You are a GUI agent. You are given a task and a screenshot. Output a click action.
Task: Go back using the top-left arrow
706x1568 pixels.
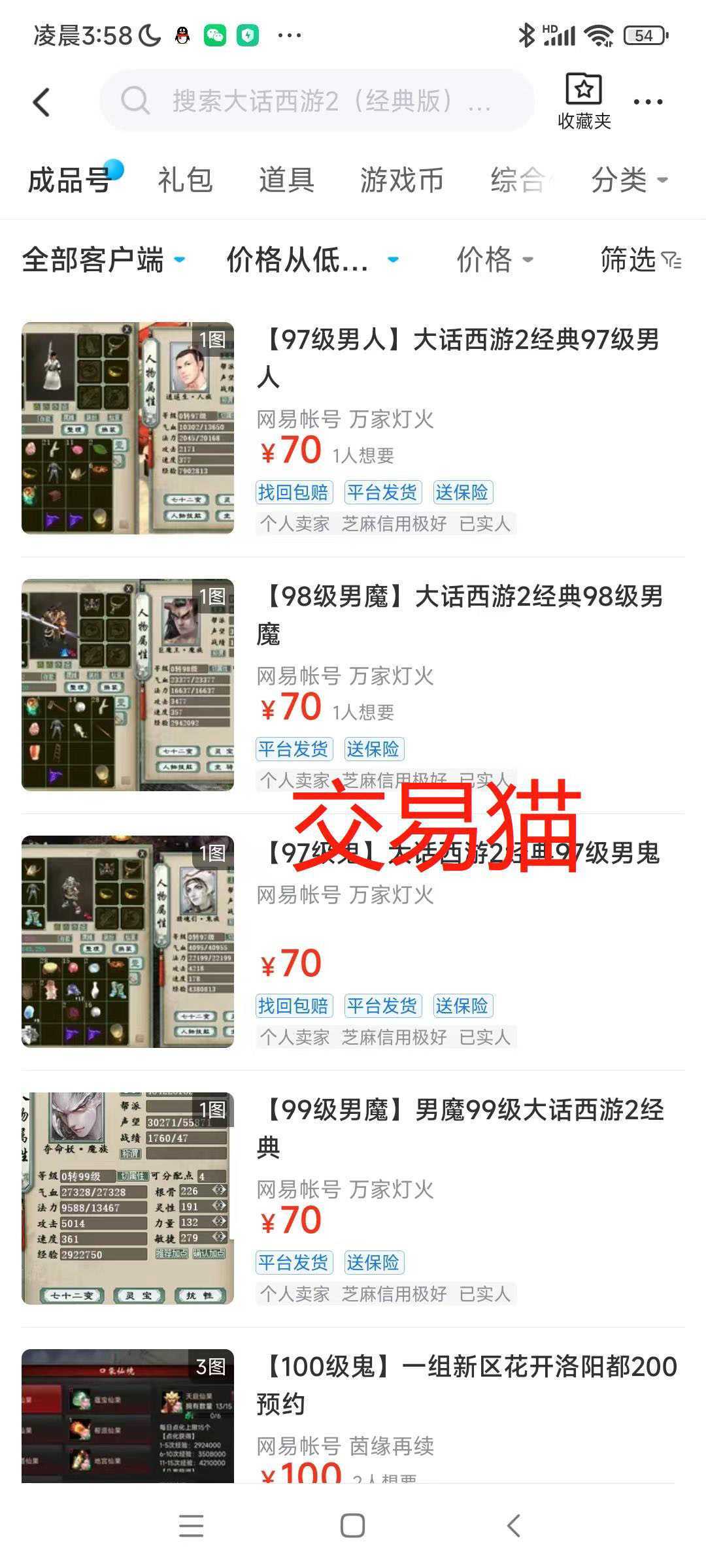(42, 103)
